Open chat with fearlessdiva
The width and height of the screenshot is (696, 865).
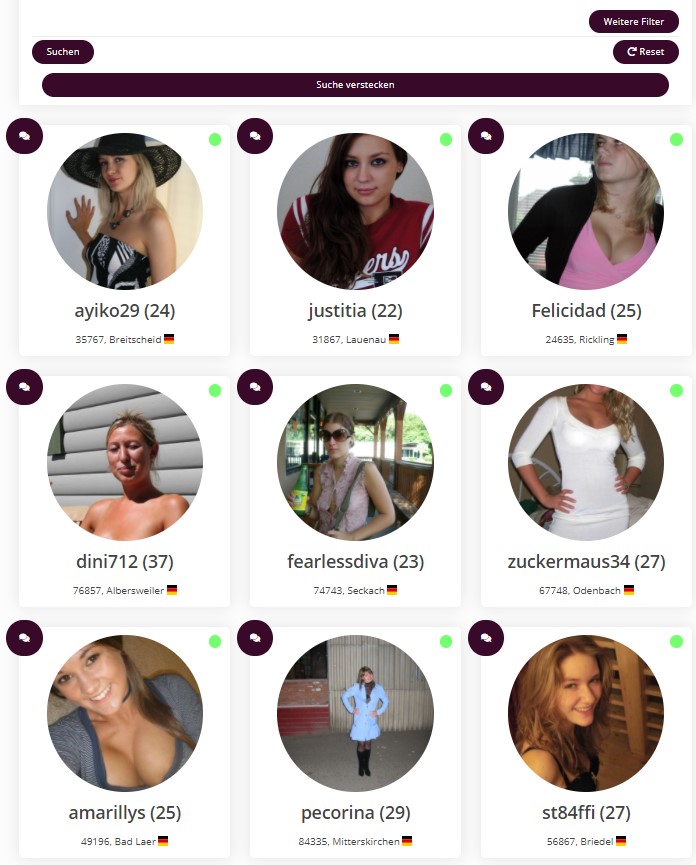point(255,387)
